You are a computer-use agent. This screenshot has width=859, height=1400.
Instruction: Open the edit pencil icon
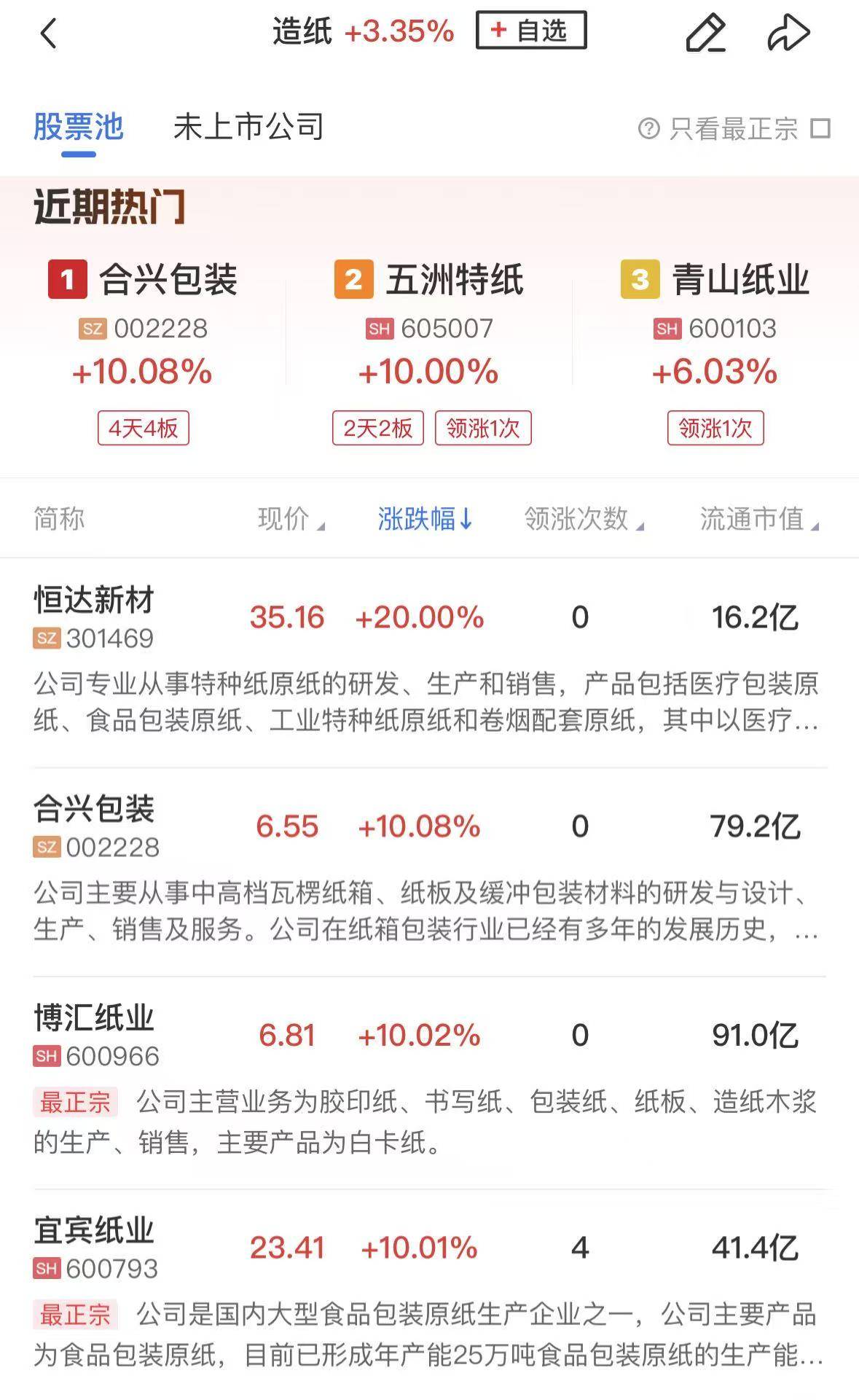705,34
